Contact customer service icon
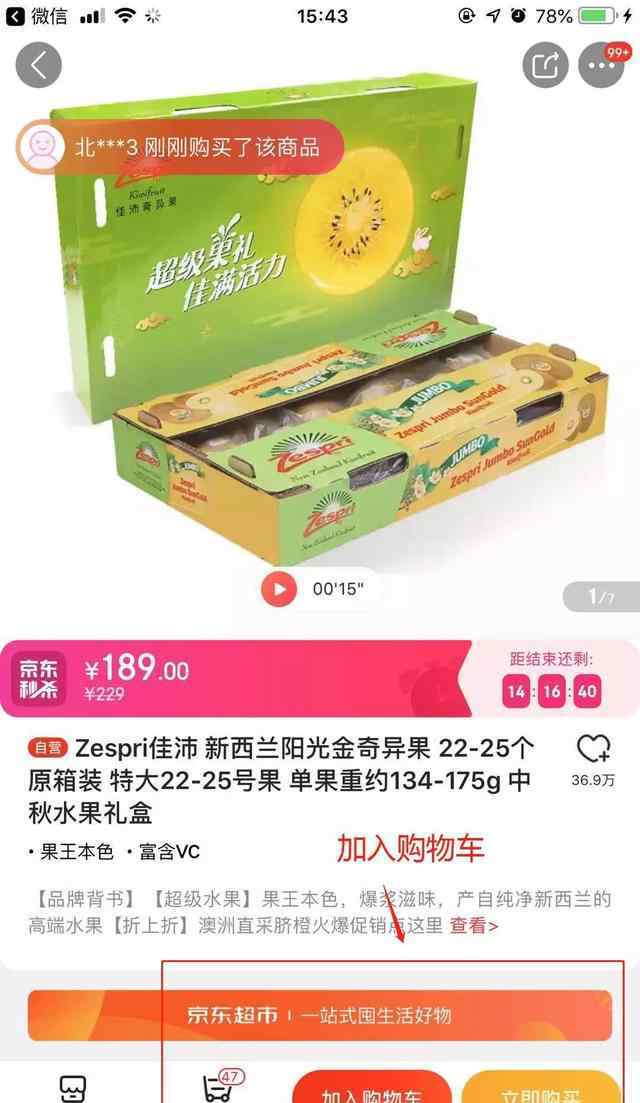This screenshot has height=1103, width=640. (x=72, y=1088)
